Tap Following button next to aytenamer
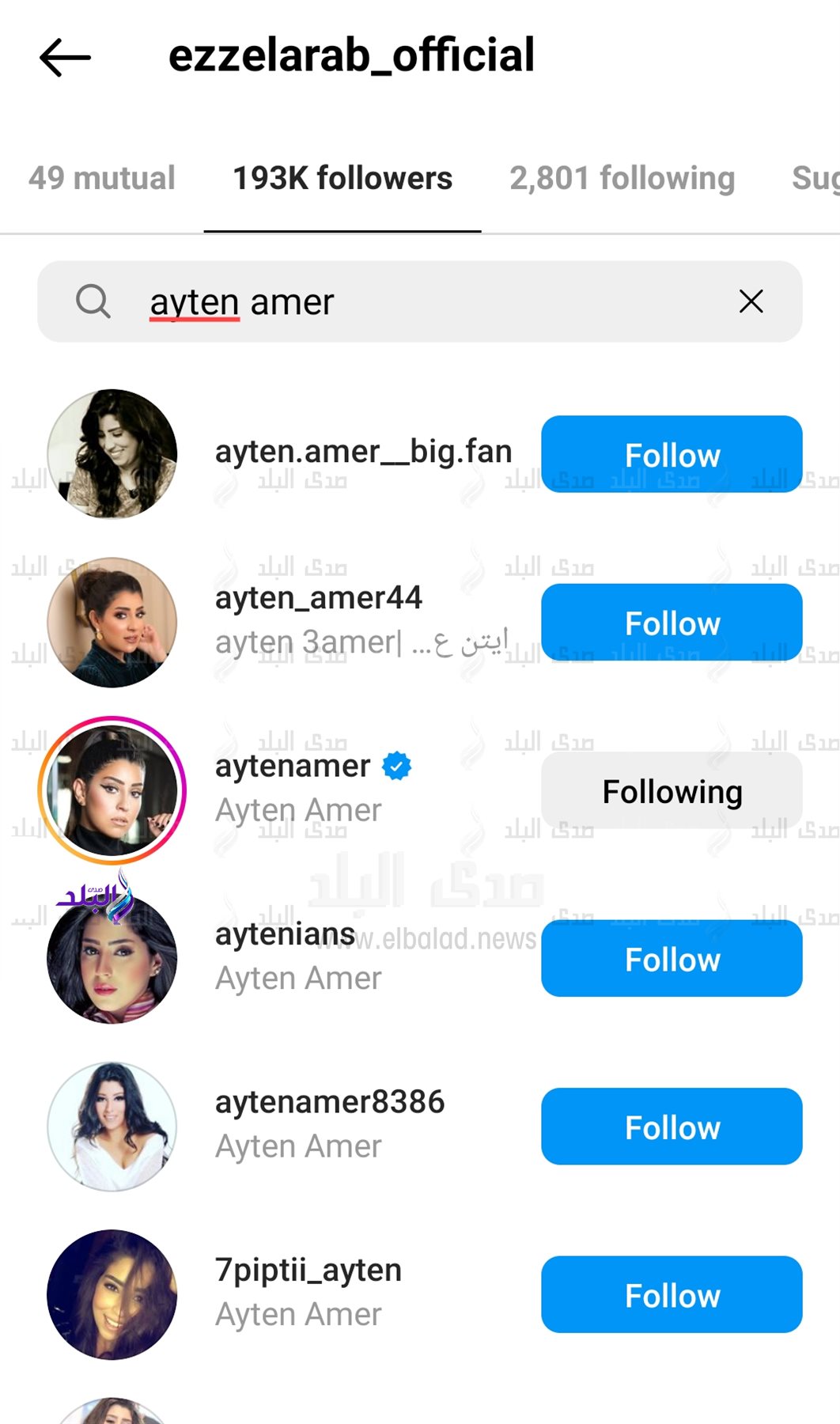This screenshot has width=840, height=1424. (x=672, y=790)
